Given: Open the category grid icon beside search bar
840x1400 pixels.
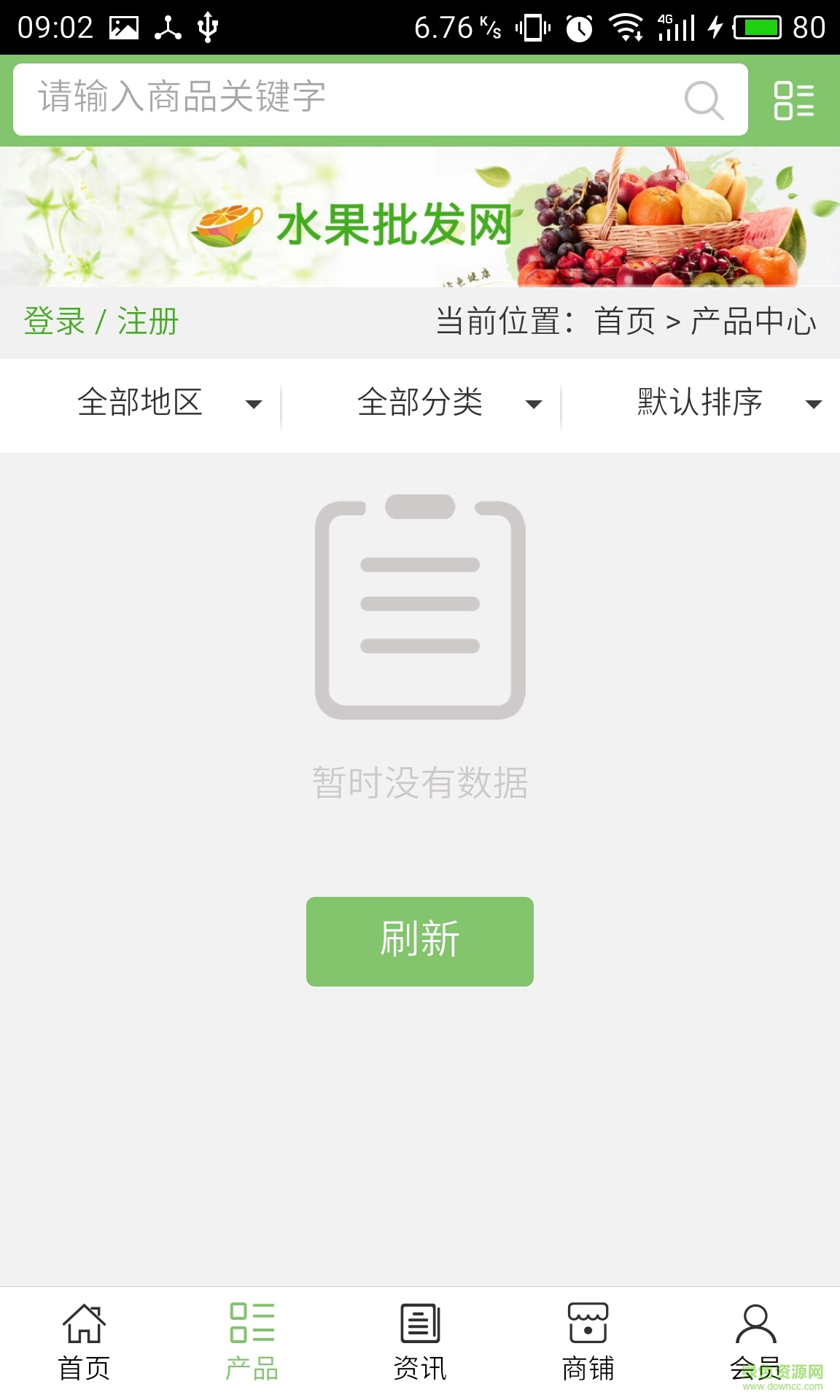Looking at the screenshot, I should pos(794,102).
